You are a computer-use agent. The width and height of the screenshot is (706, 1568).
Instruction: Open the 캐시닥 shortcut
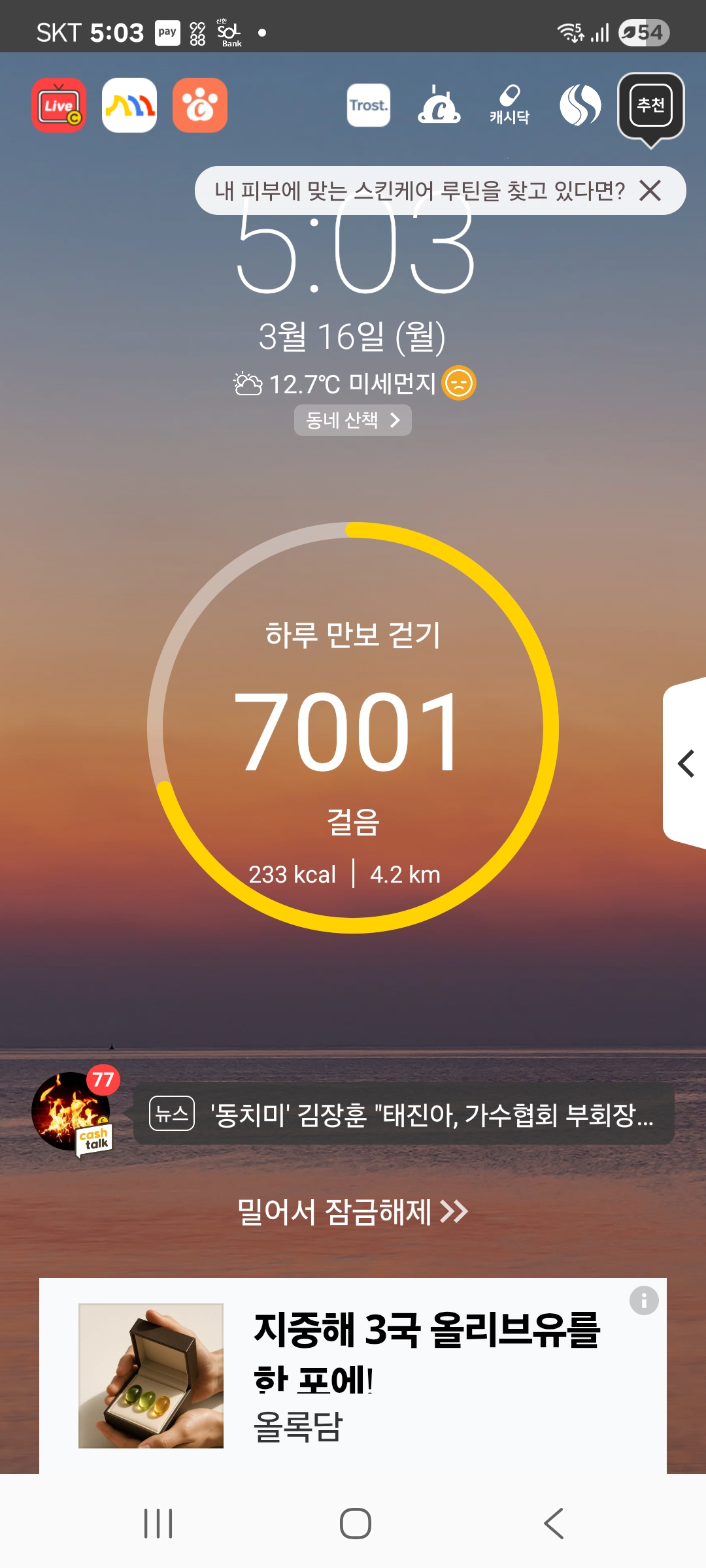tap(510, 105)
